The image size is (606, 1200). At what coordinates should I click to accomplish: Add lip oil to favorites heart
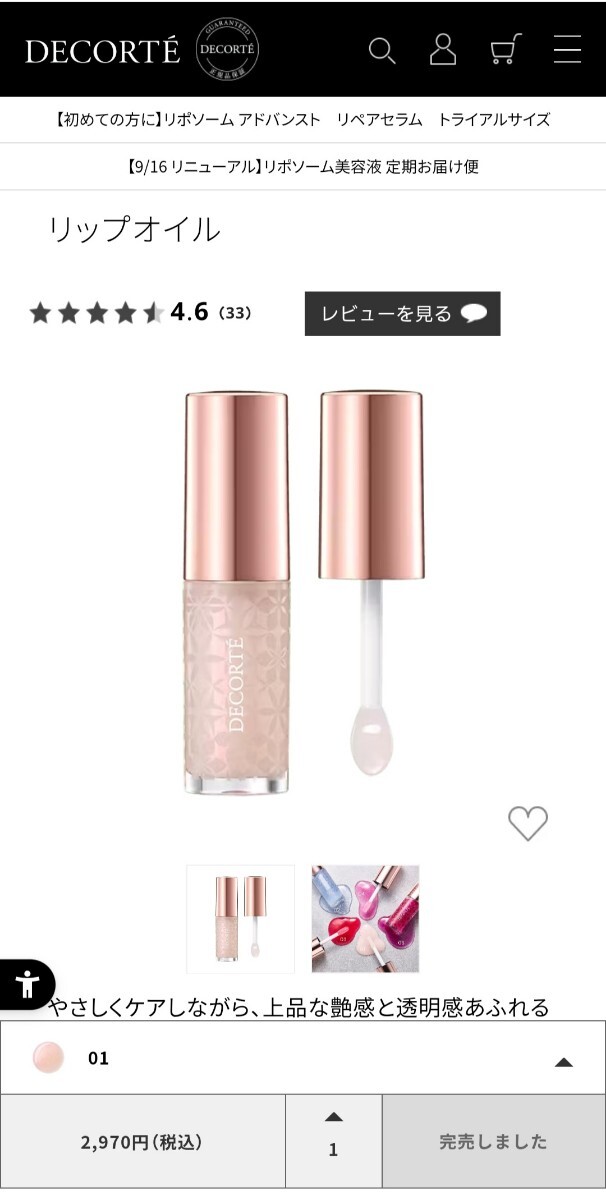[x=527, y=823]
